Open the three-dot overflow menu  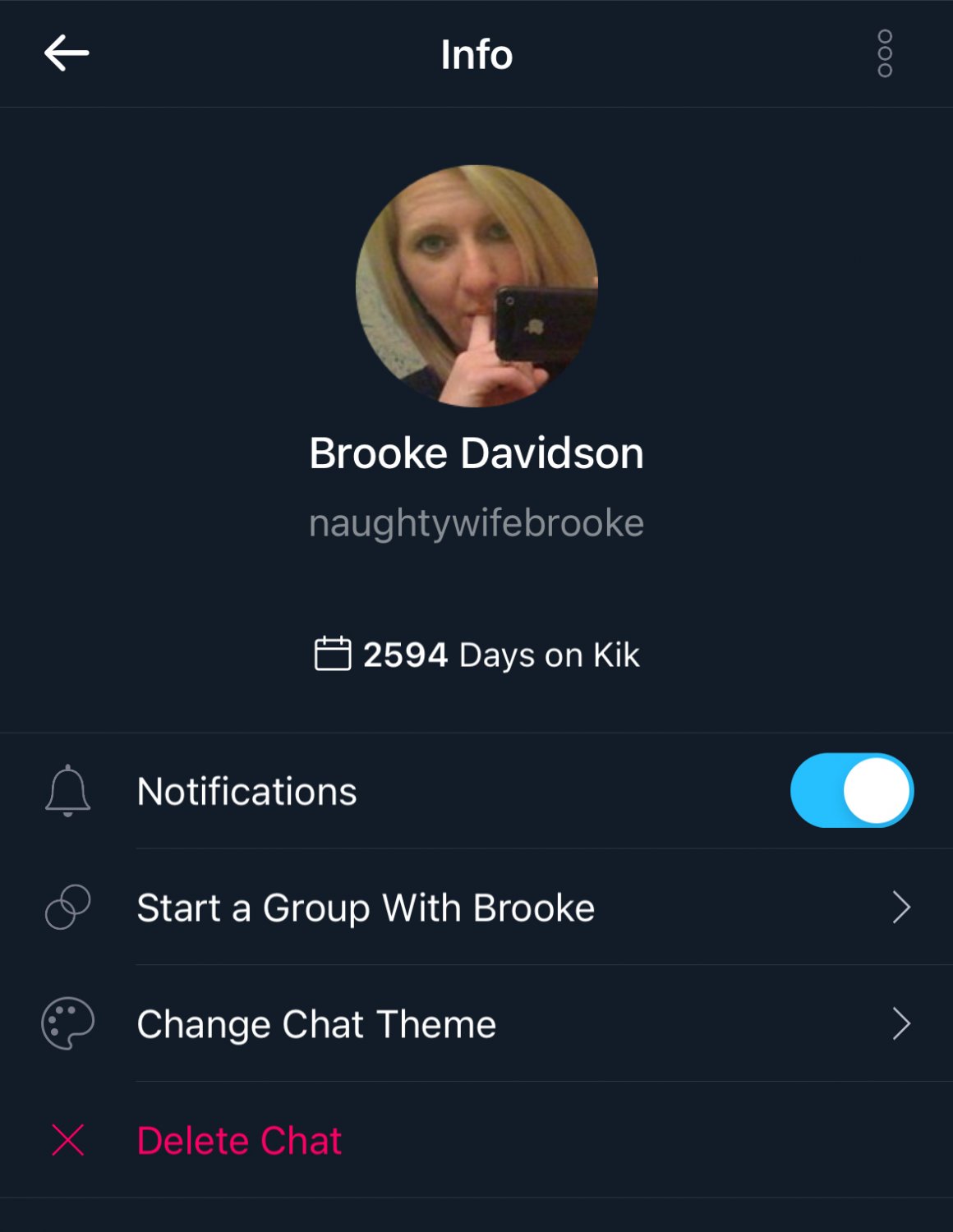pyautogui.click(x=883, y=55)
